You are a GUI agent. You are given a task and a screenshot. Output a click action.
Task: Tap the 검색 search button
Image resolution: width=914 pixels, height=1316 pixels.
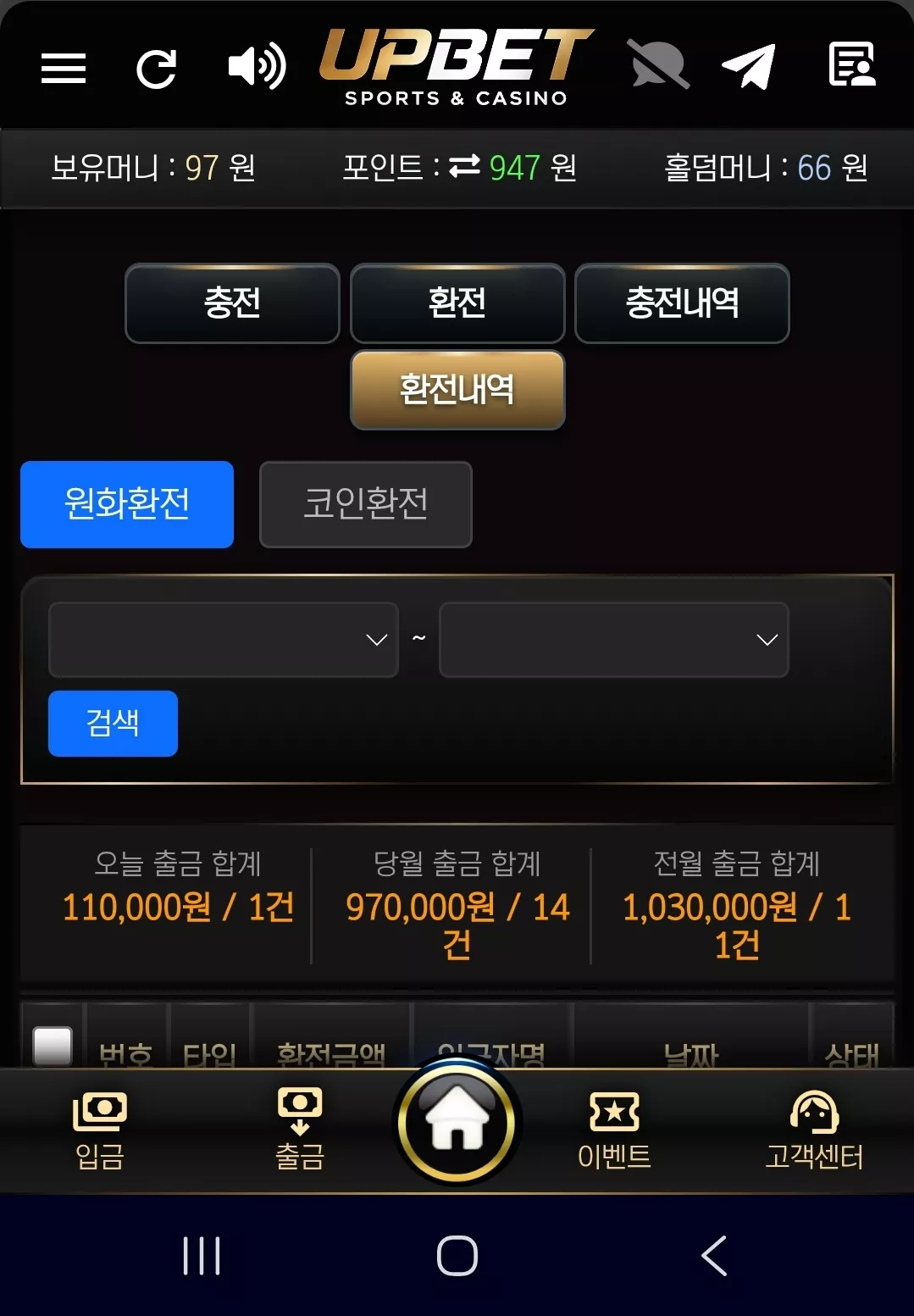point(113,723)
